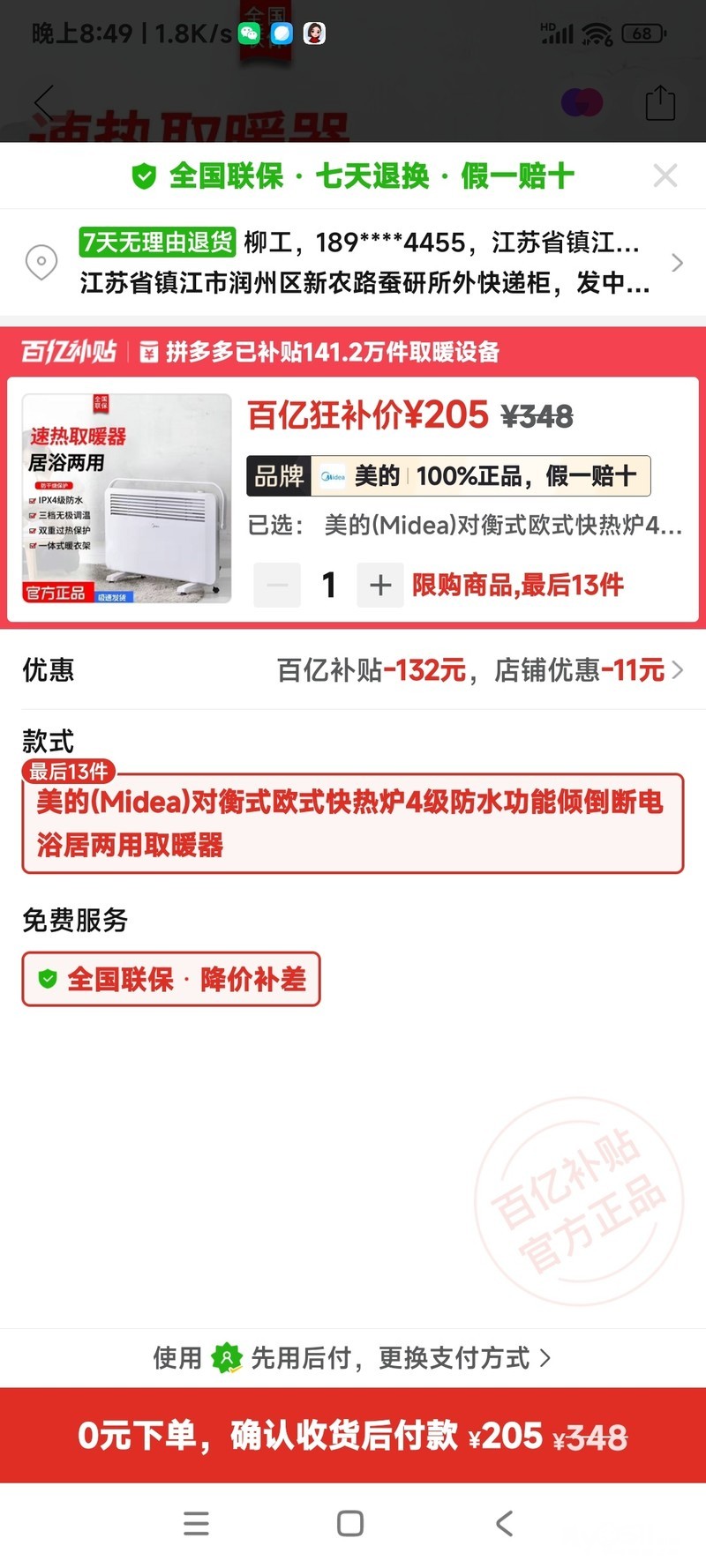Go back using the top arrow
This screenshot has width=706, height=1568.
[44, 101]
